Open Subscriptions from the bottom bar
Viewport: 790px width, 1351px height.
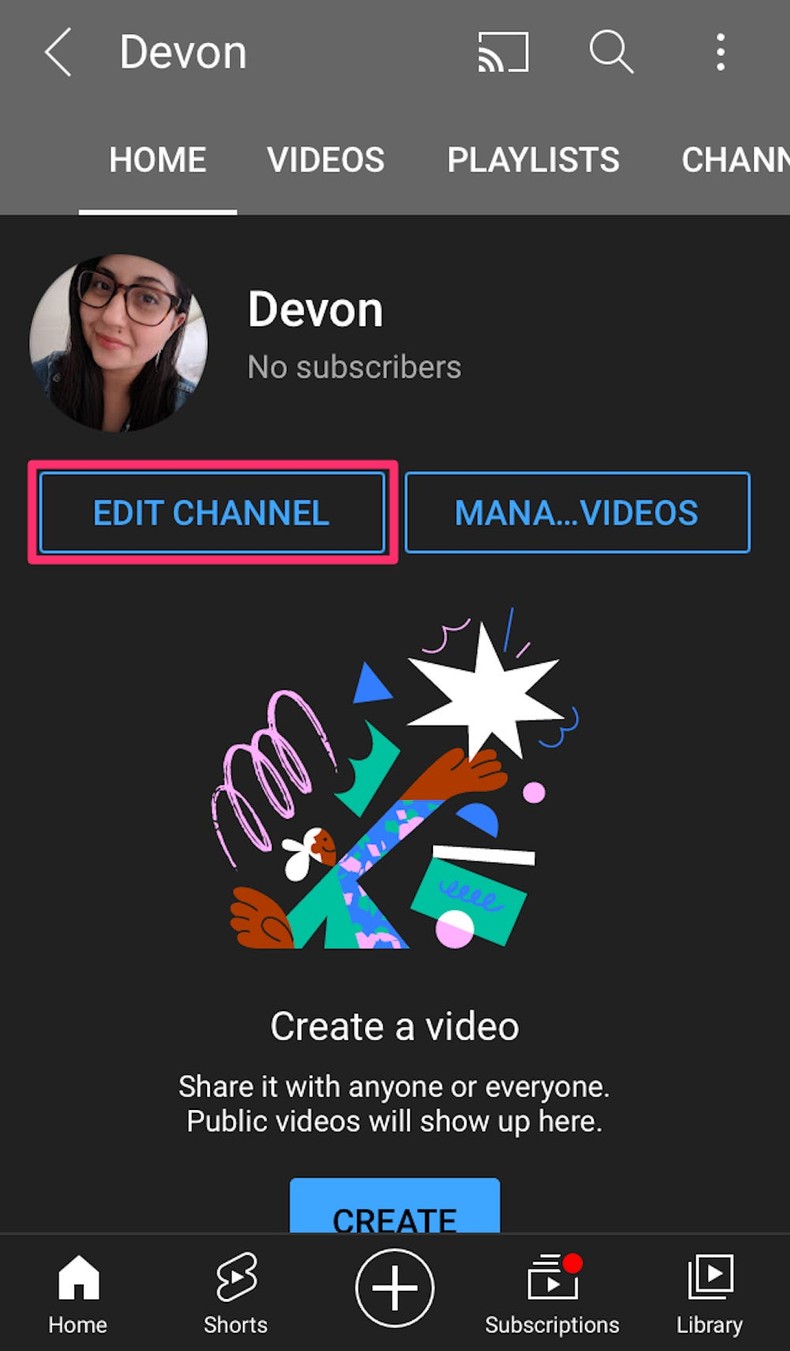(x=552, y=1290)
